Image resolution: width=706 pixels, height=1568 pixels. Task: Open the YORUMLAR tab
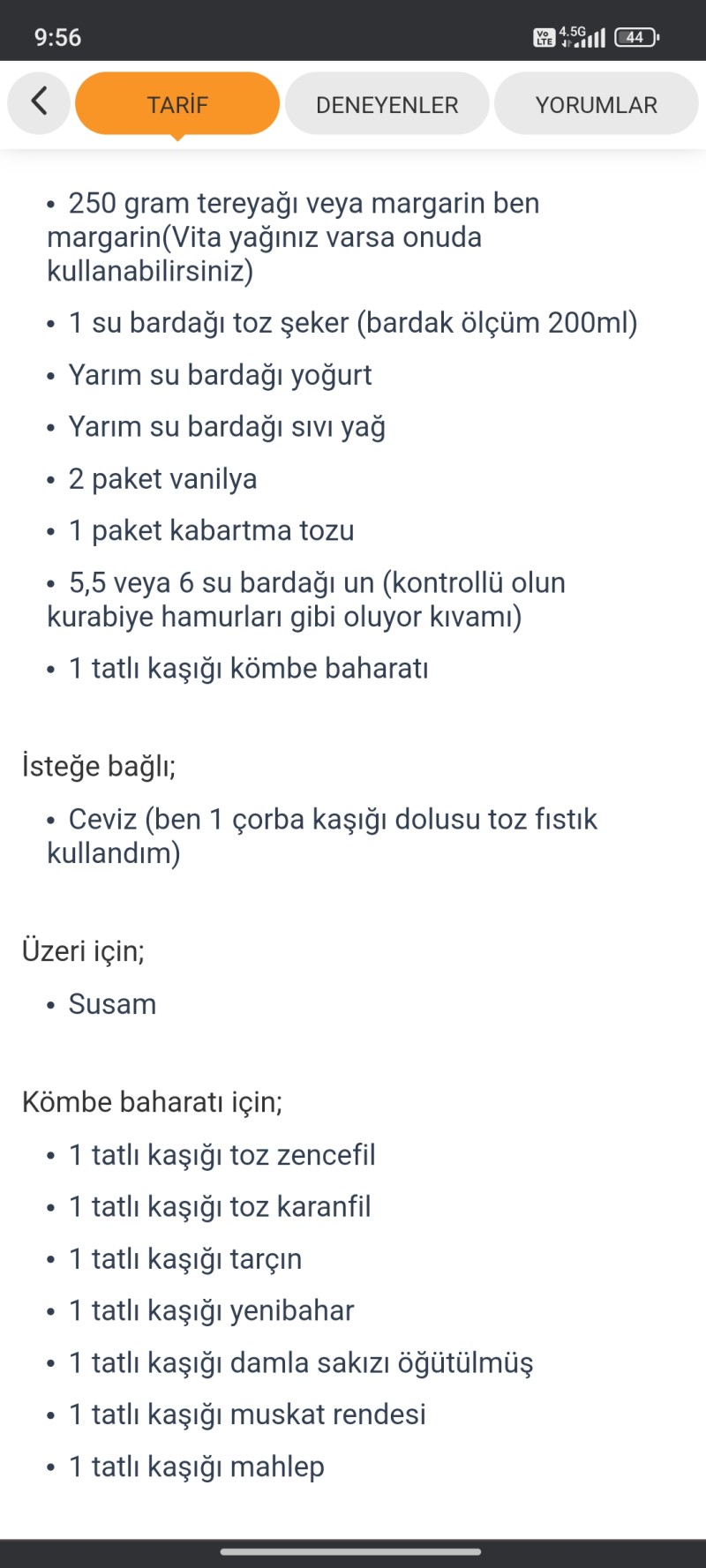tap(596, 104)
